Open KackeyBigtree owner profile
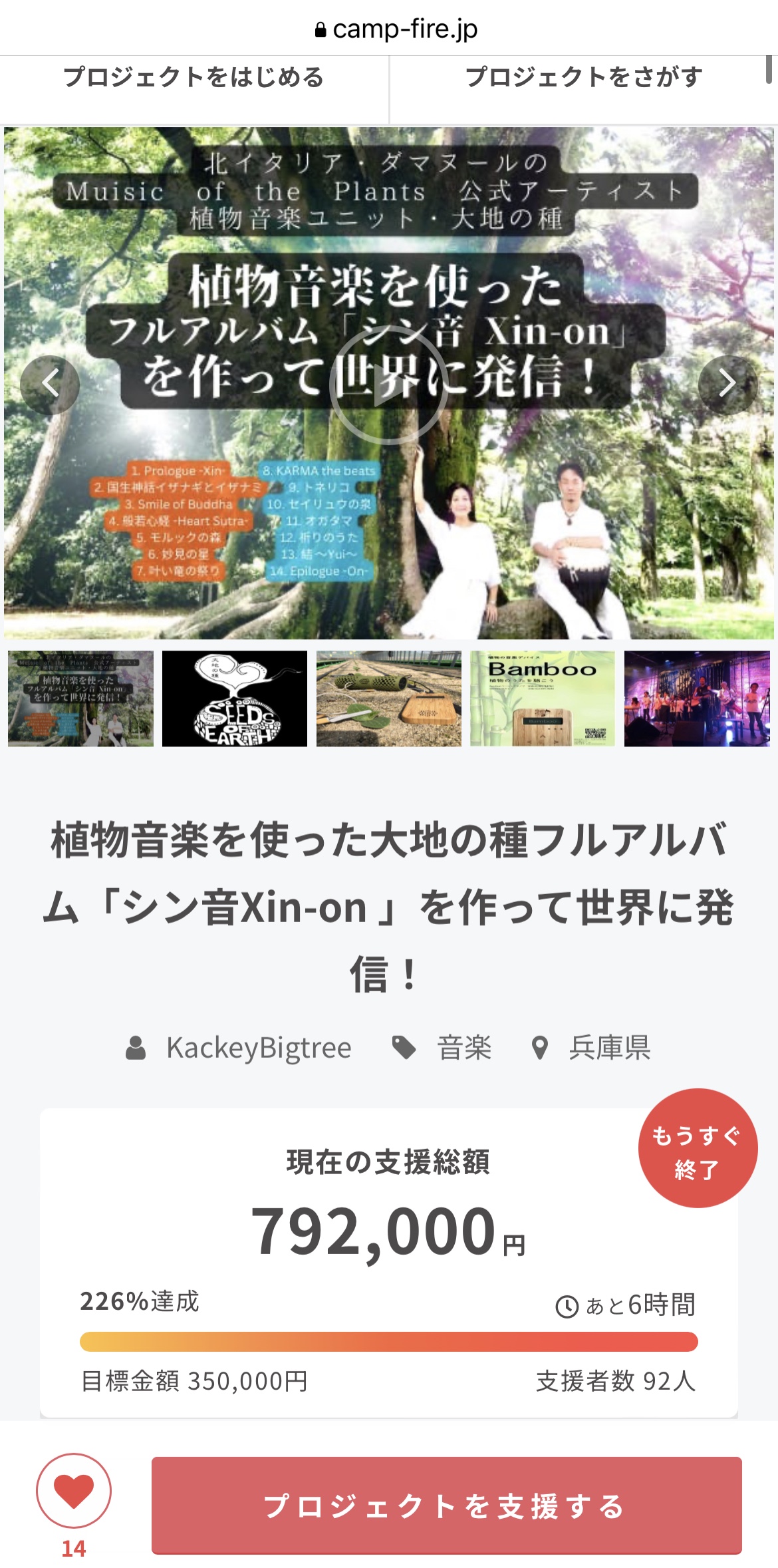The image size is (778, 1568). pyautogui.click(x=258, y=1048)
